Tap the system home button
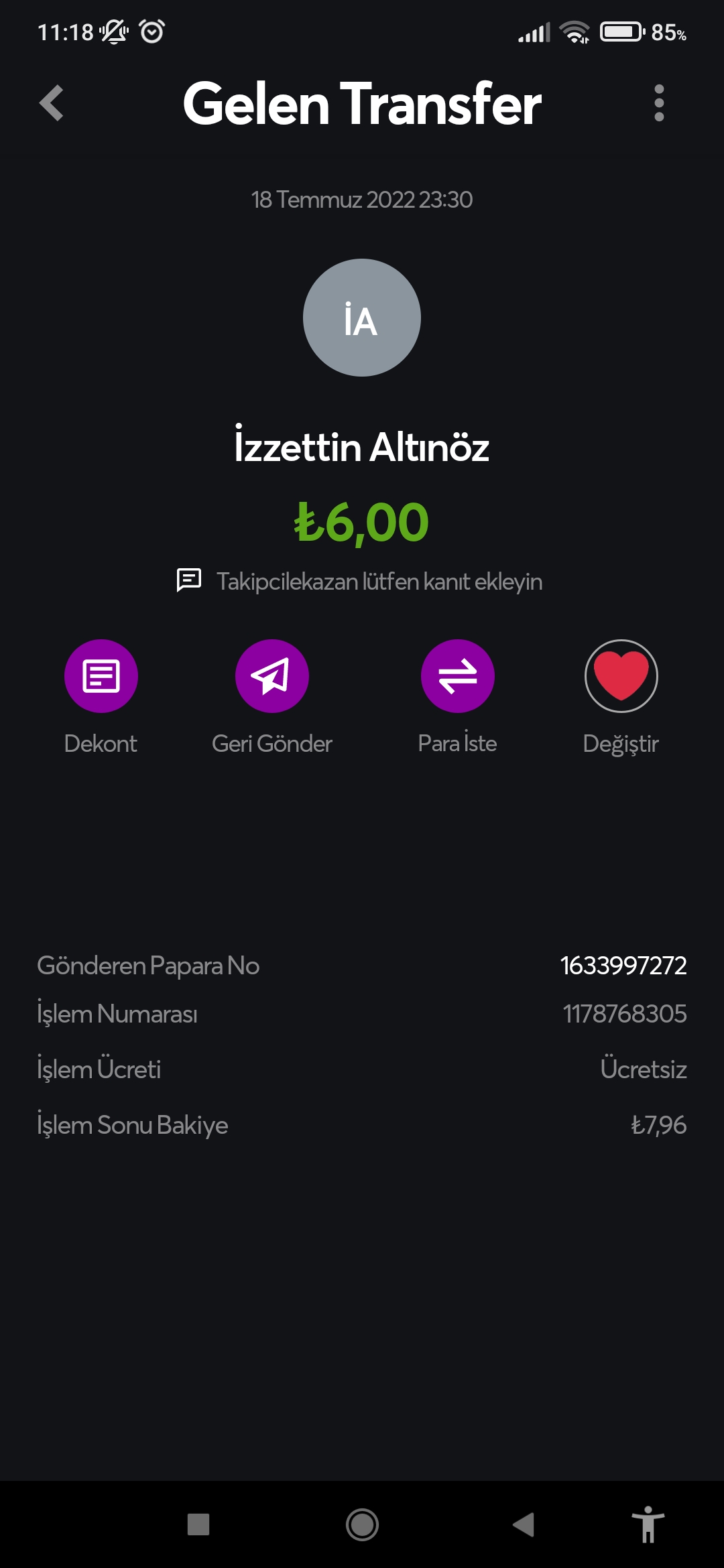The image size is (724, 1568). coord(362,1524)
